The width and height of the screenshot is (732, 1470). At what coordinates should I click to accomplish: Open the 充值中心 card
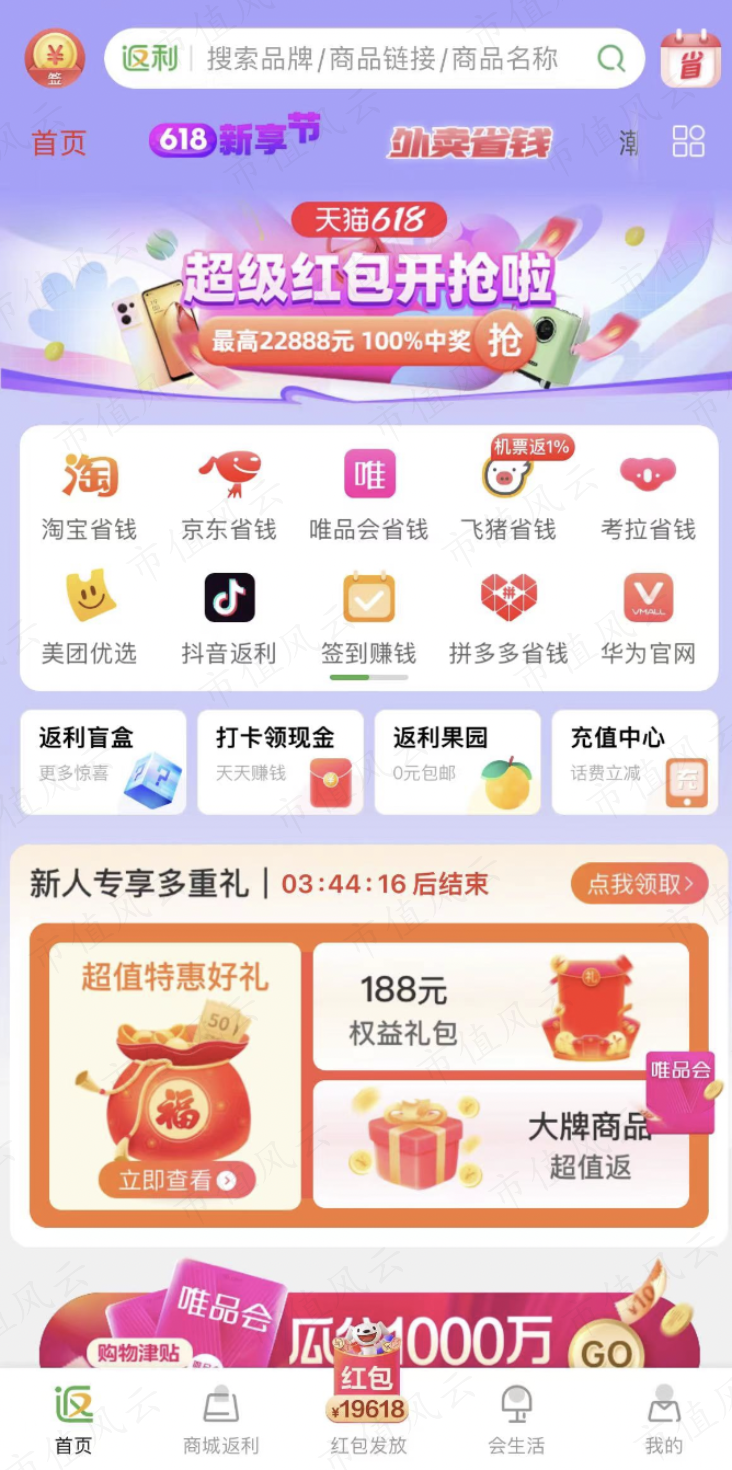[634, 762]
